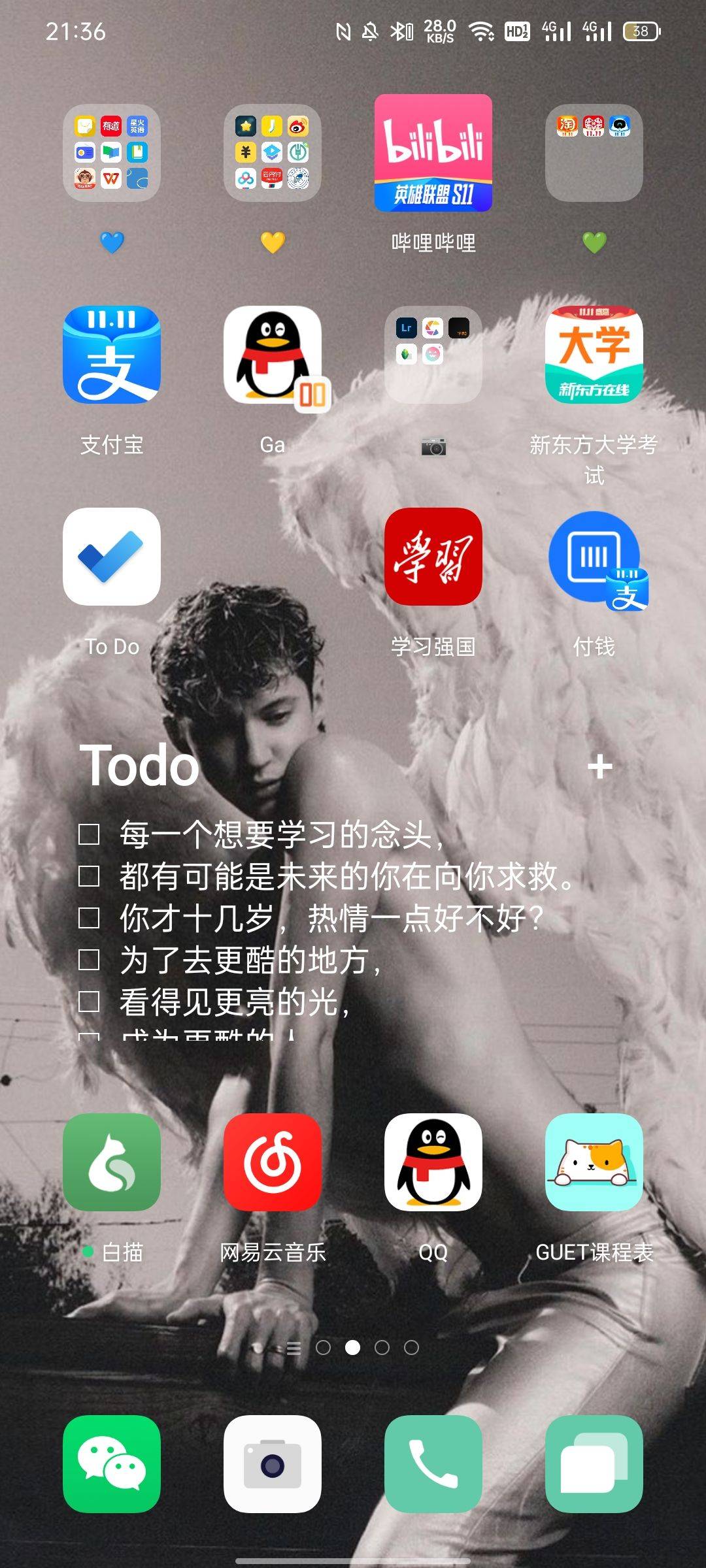Open the camera apps folder
The image size is (706, 1568).
coord(433,355)
